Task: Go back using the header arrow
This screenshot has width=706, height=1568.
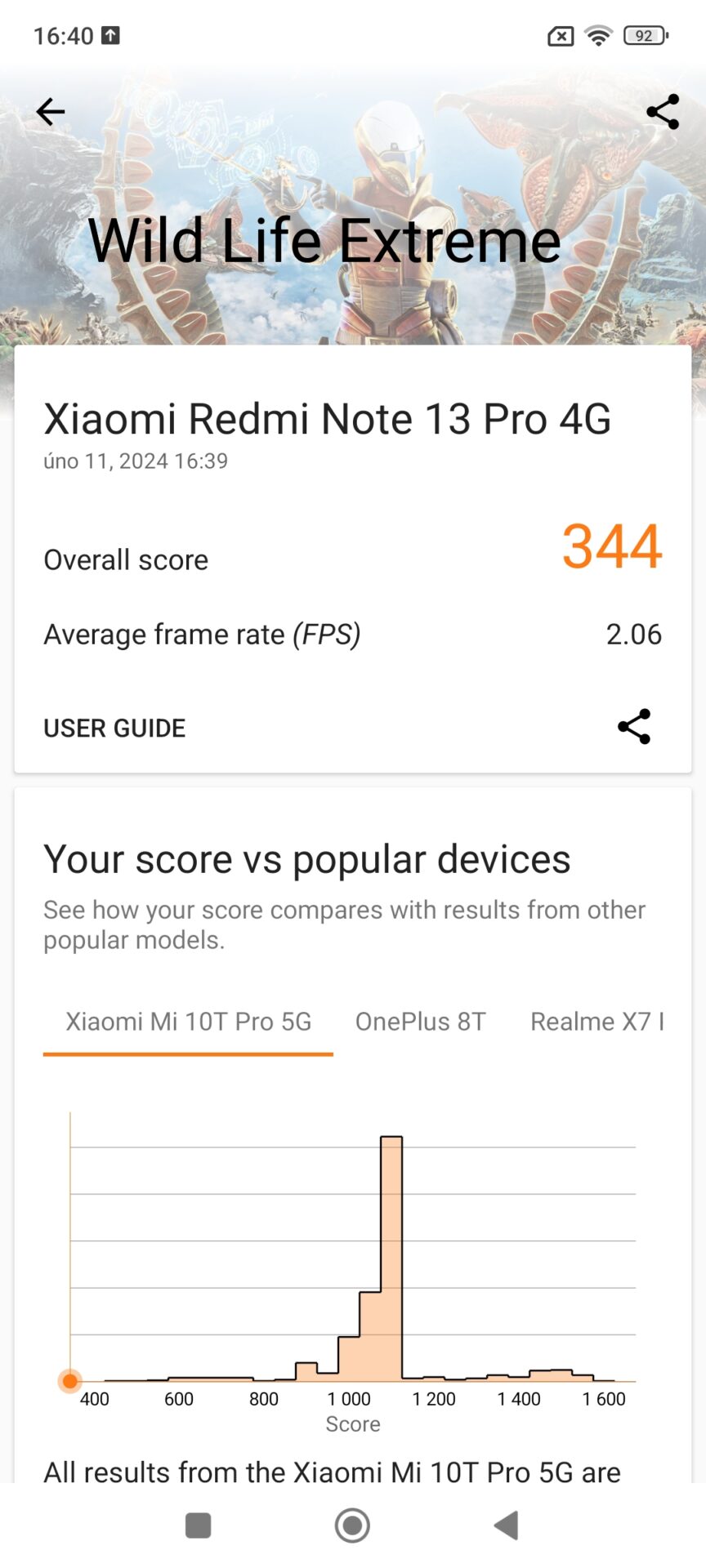Action: pos(51,112)
